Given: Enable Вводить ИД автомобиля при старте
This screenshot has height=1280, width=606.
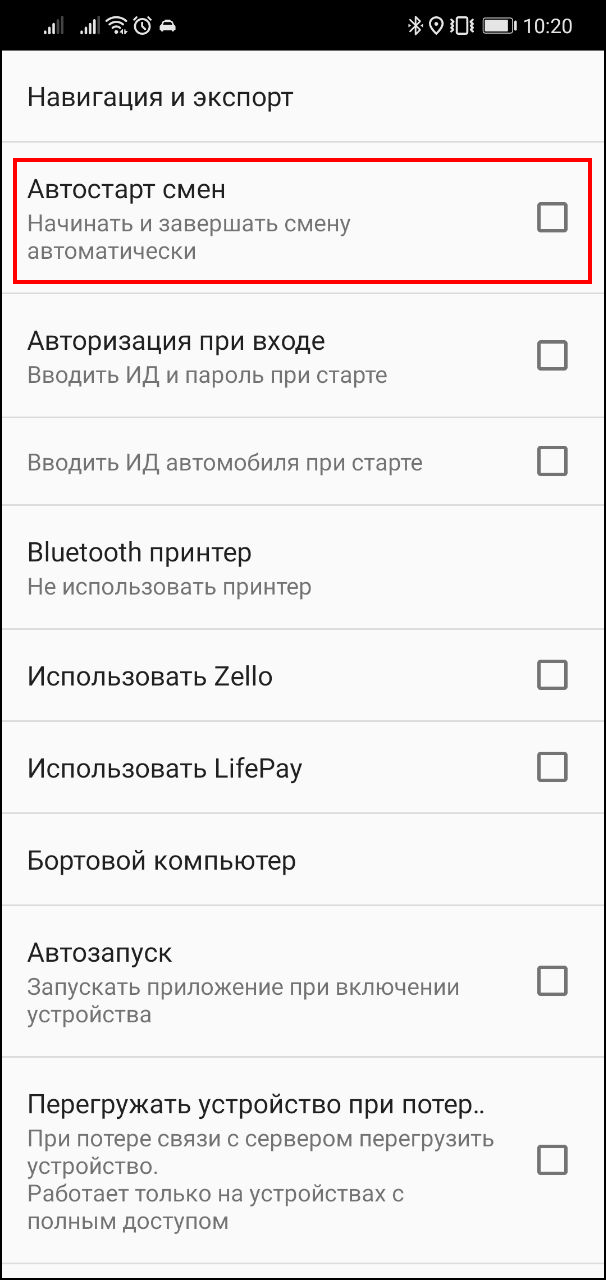Looking at the screenshot, I should point(552,461).
